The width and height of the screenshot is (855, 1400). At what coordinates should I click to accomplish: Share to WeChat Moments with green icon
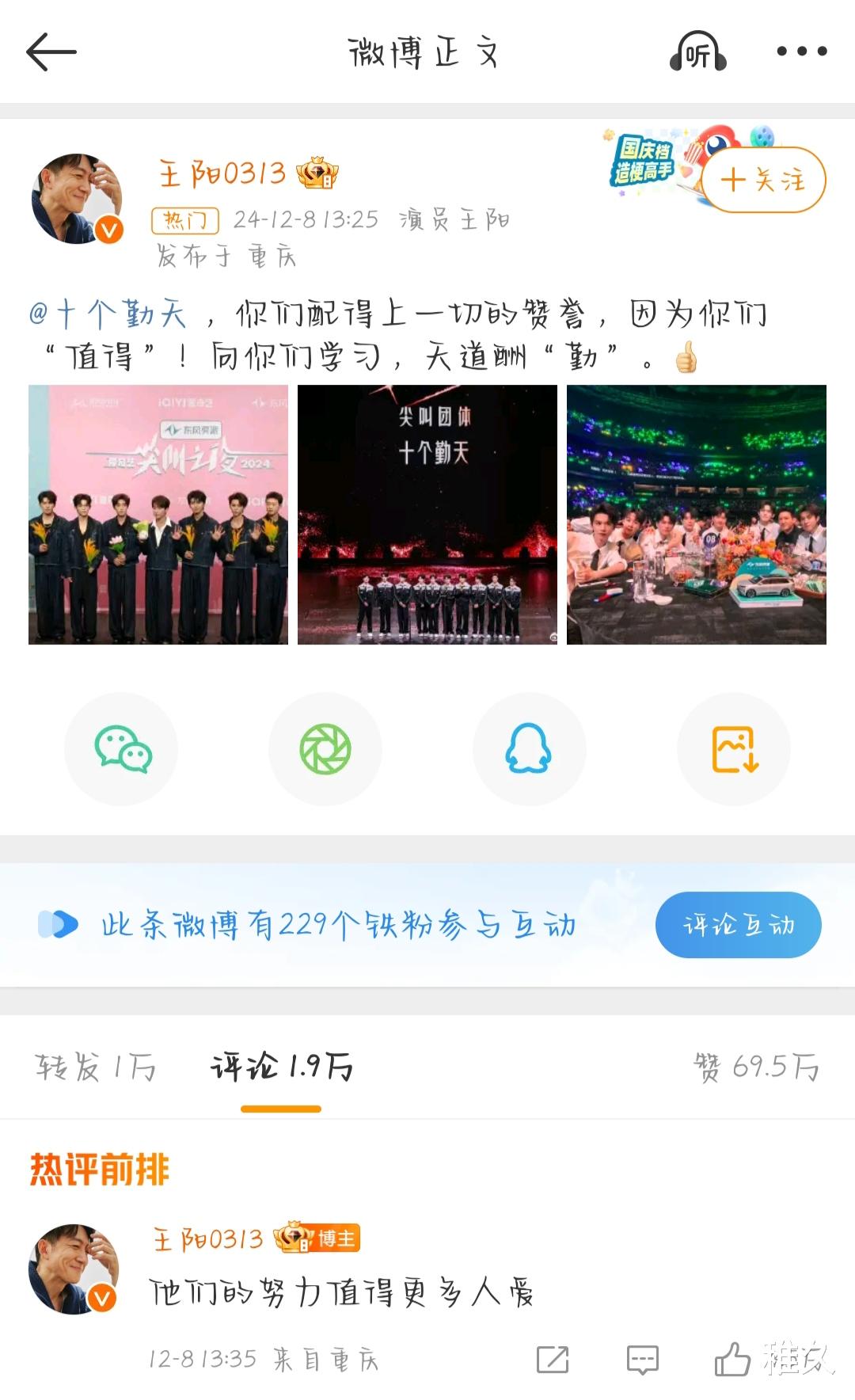click(x=325, y=749)
